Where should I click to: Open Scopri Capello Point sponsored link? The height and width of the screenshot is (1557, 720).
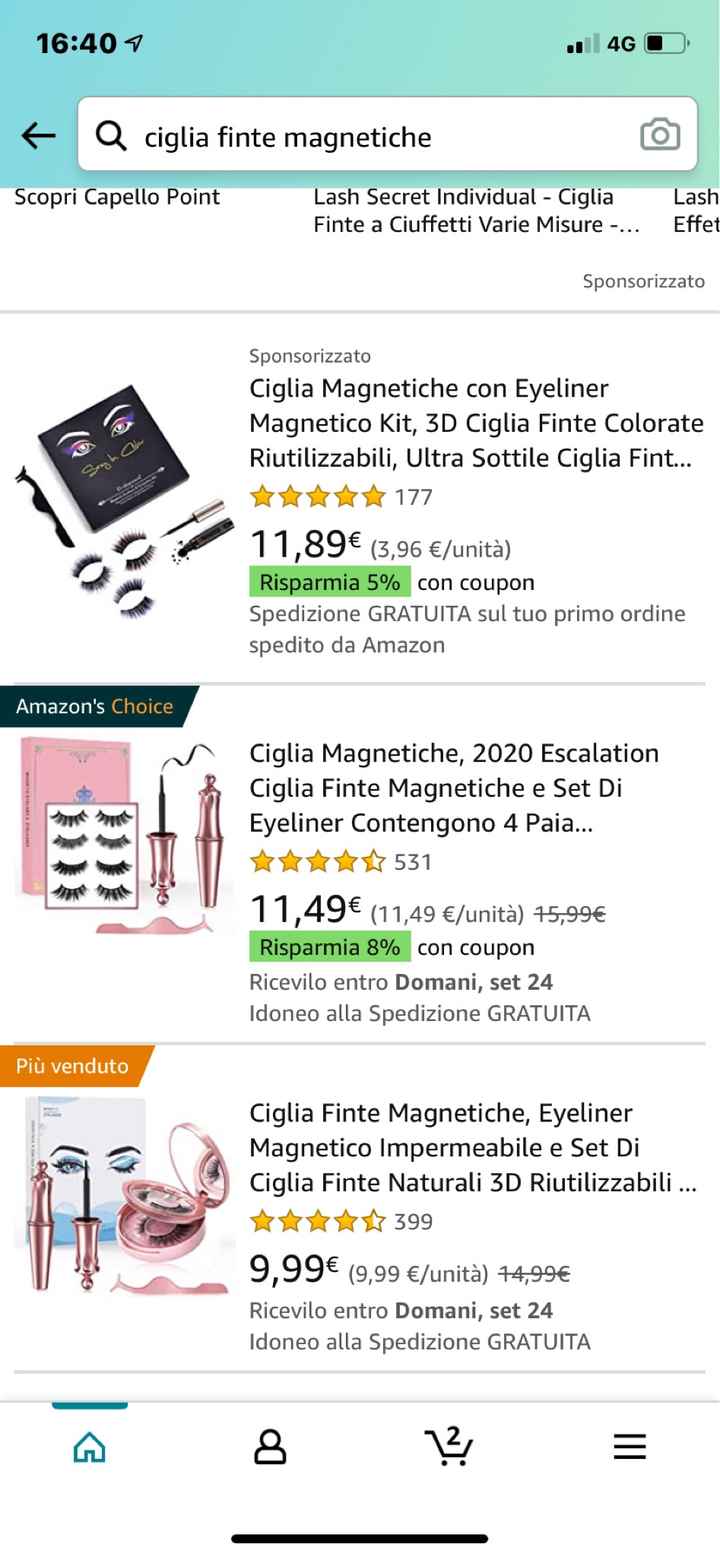(x=117, y=197)
